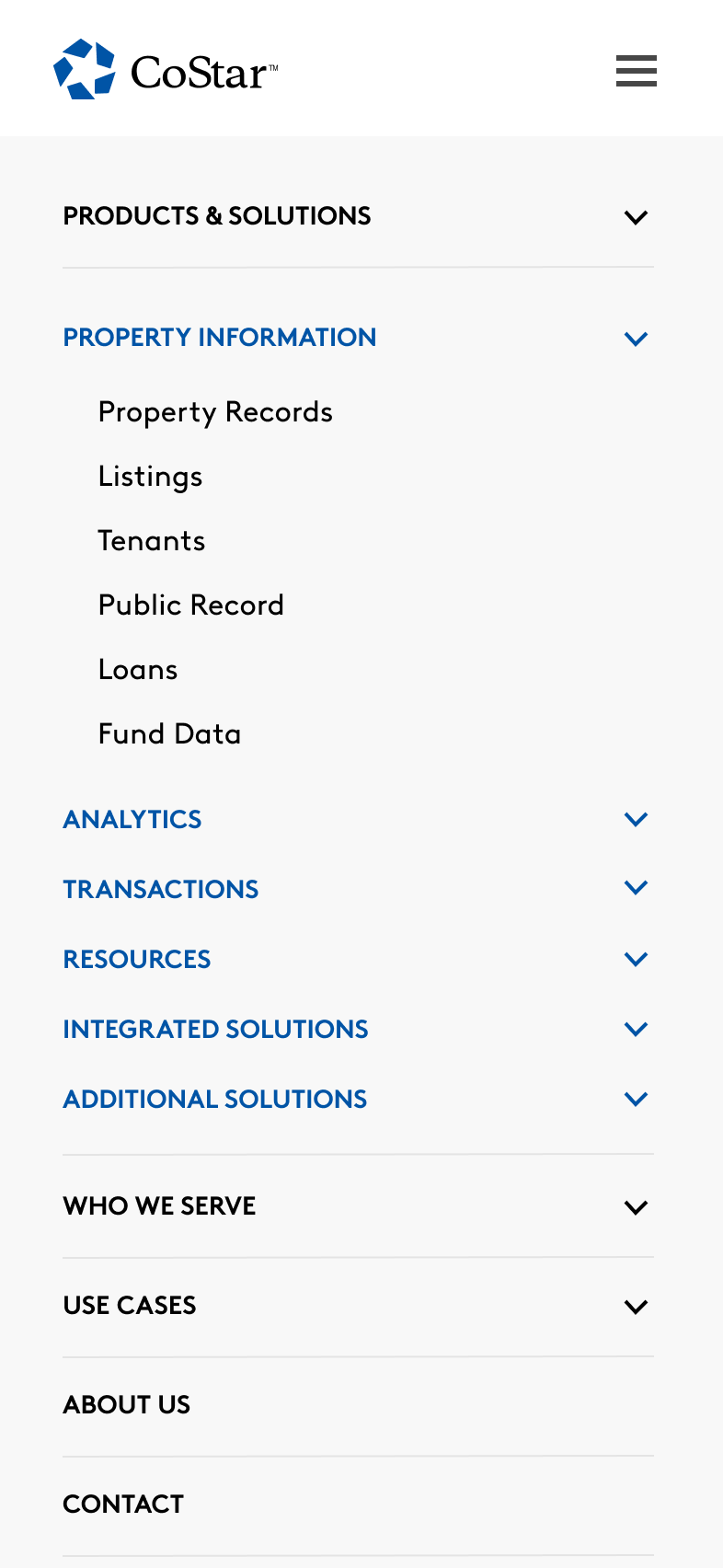Collapse the PROPERTY INFORMATION section
This screenshot has height=1568, width=723.
pyautogui.click(x=636, y=338)
